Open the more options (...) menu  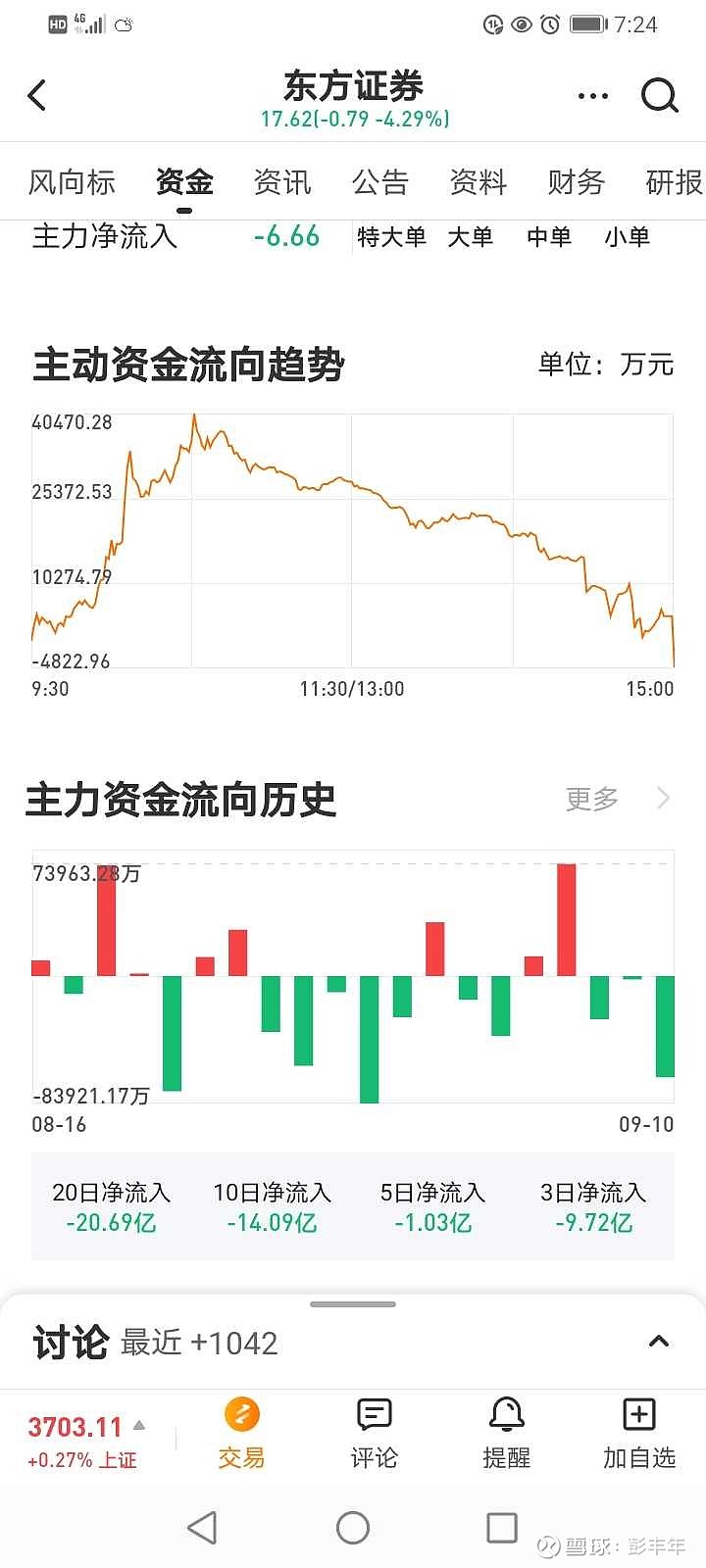(592, 95)
